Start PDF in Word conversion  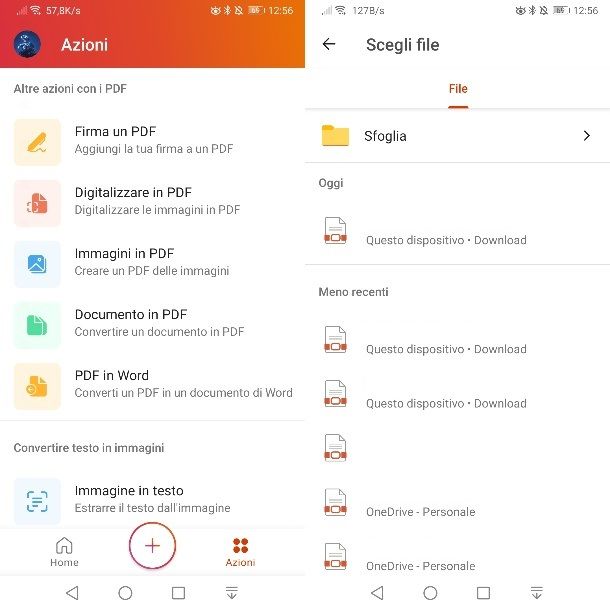click(x=152, y=383)
